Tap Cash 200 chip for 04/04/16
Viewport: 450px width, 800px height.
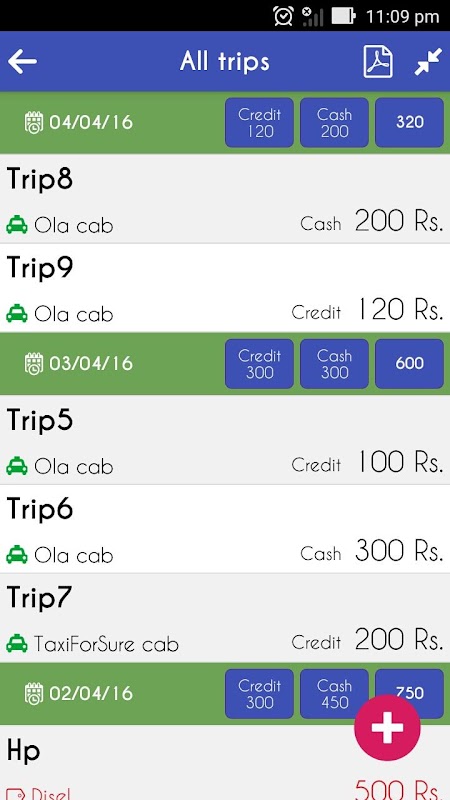334,122
